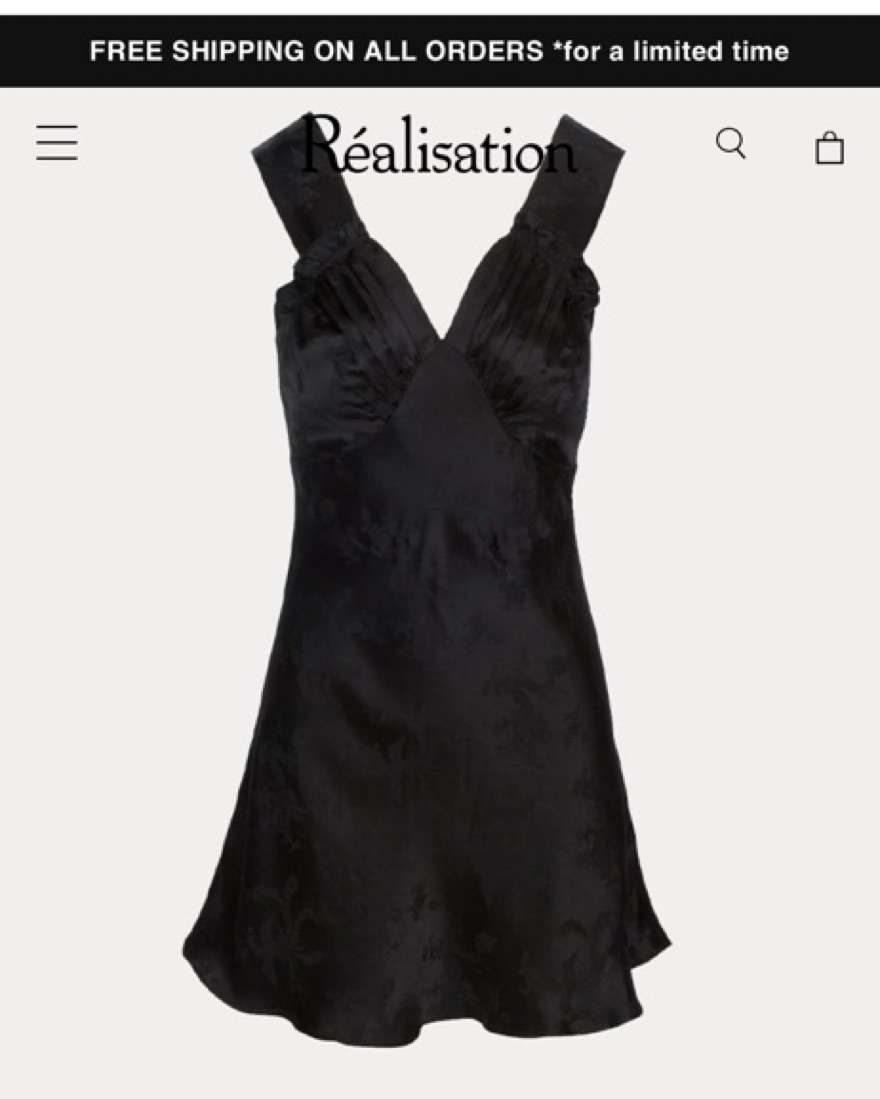Open the search magnifier
The image size is (880, 1099).
[731, 144]
